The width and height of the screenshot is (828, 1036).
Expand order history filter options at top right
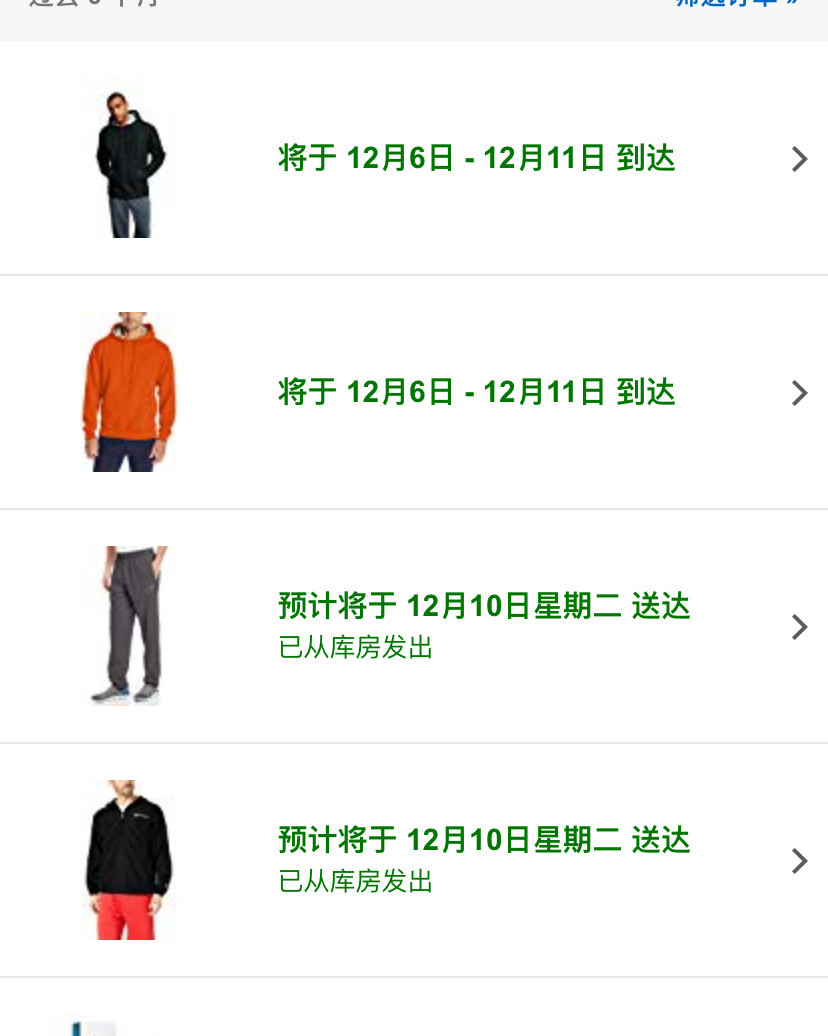(737, 3)
